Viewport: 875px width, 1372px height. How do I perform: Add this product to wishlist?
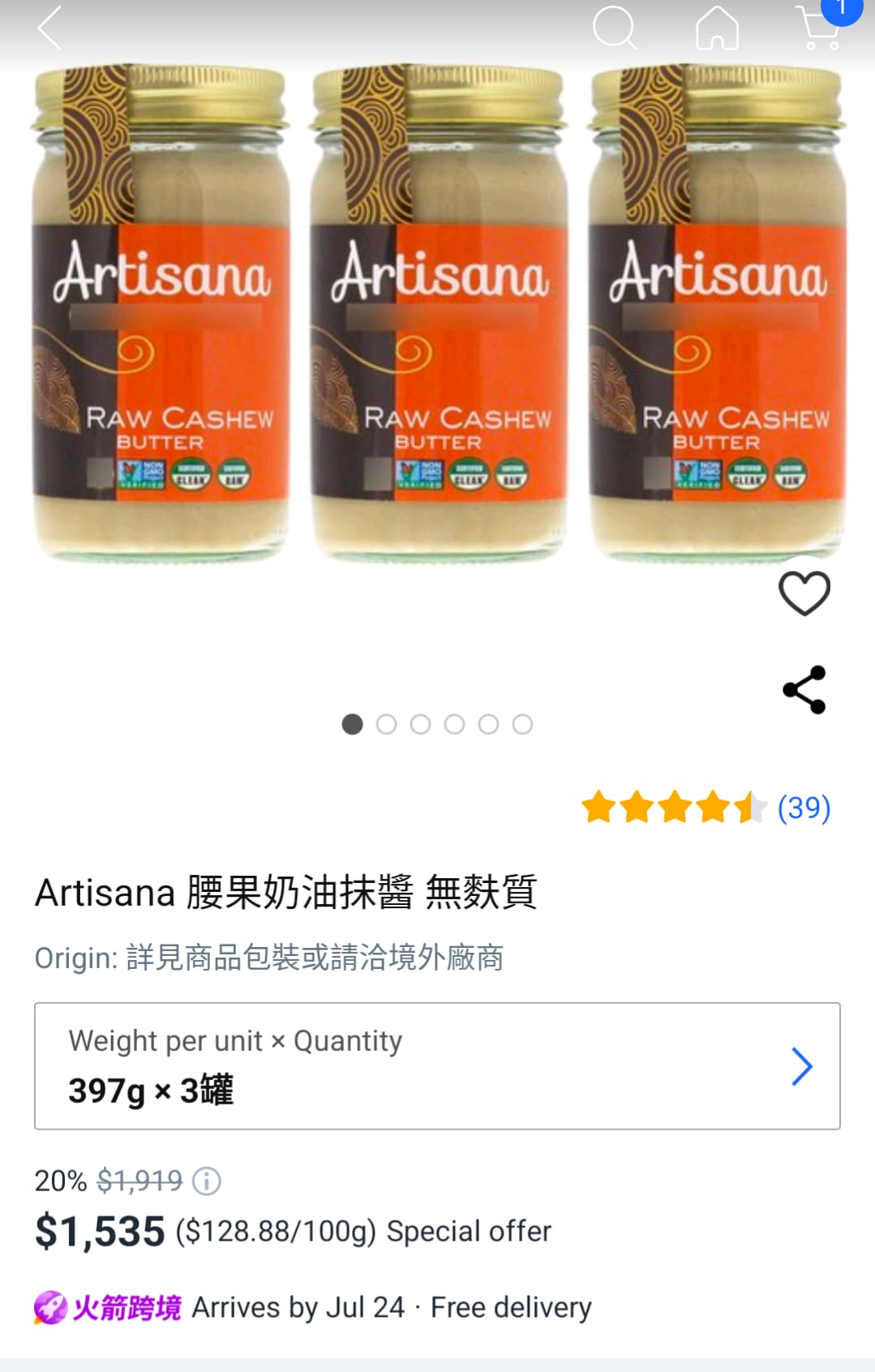pos(804,593)
